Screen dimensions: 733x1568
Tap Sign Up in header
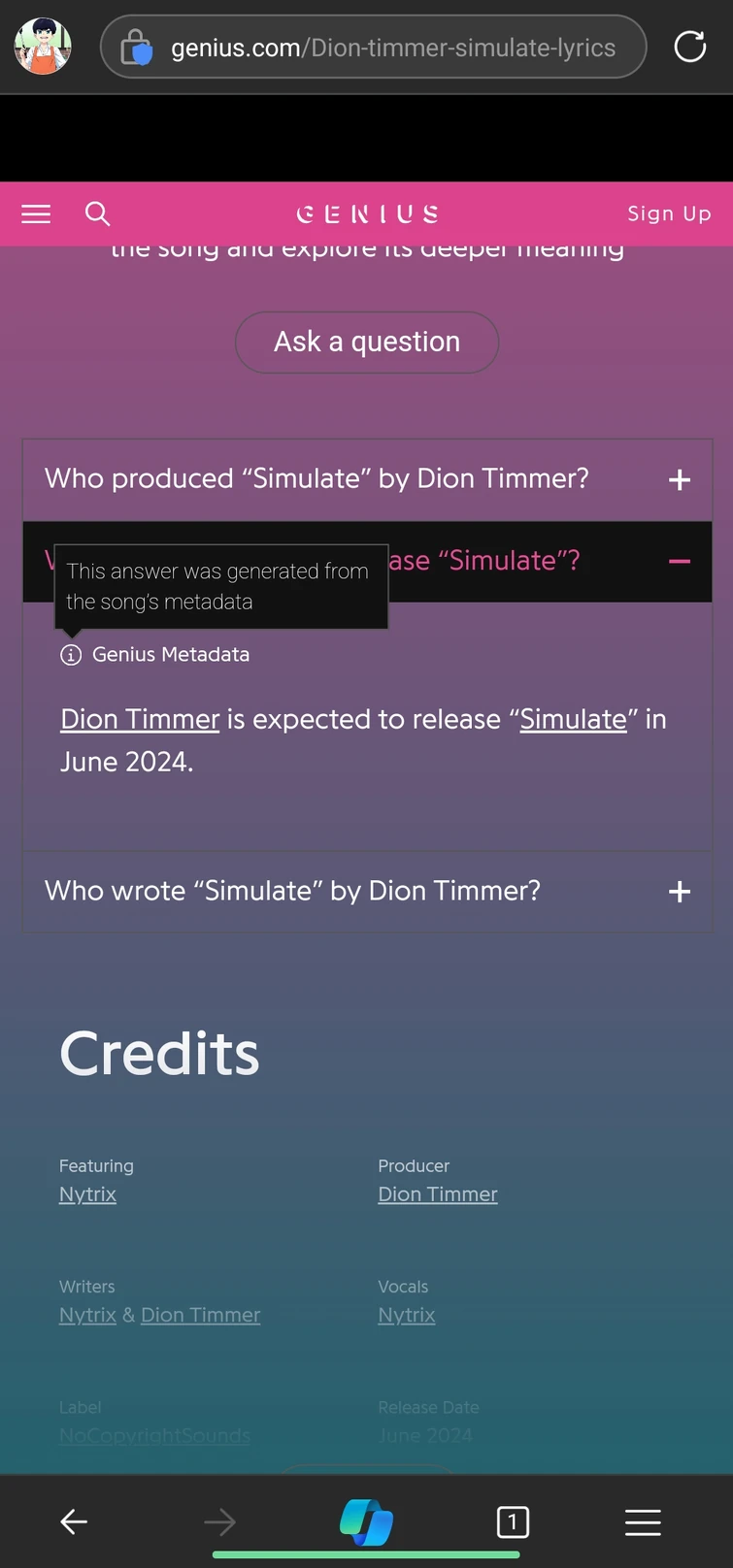[669, 213]
